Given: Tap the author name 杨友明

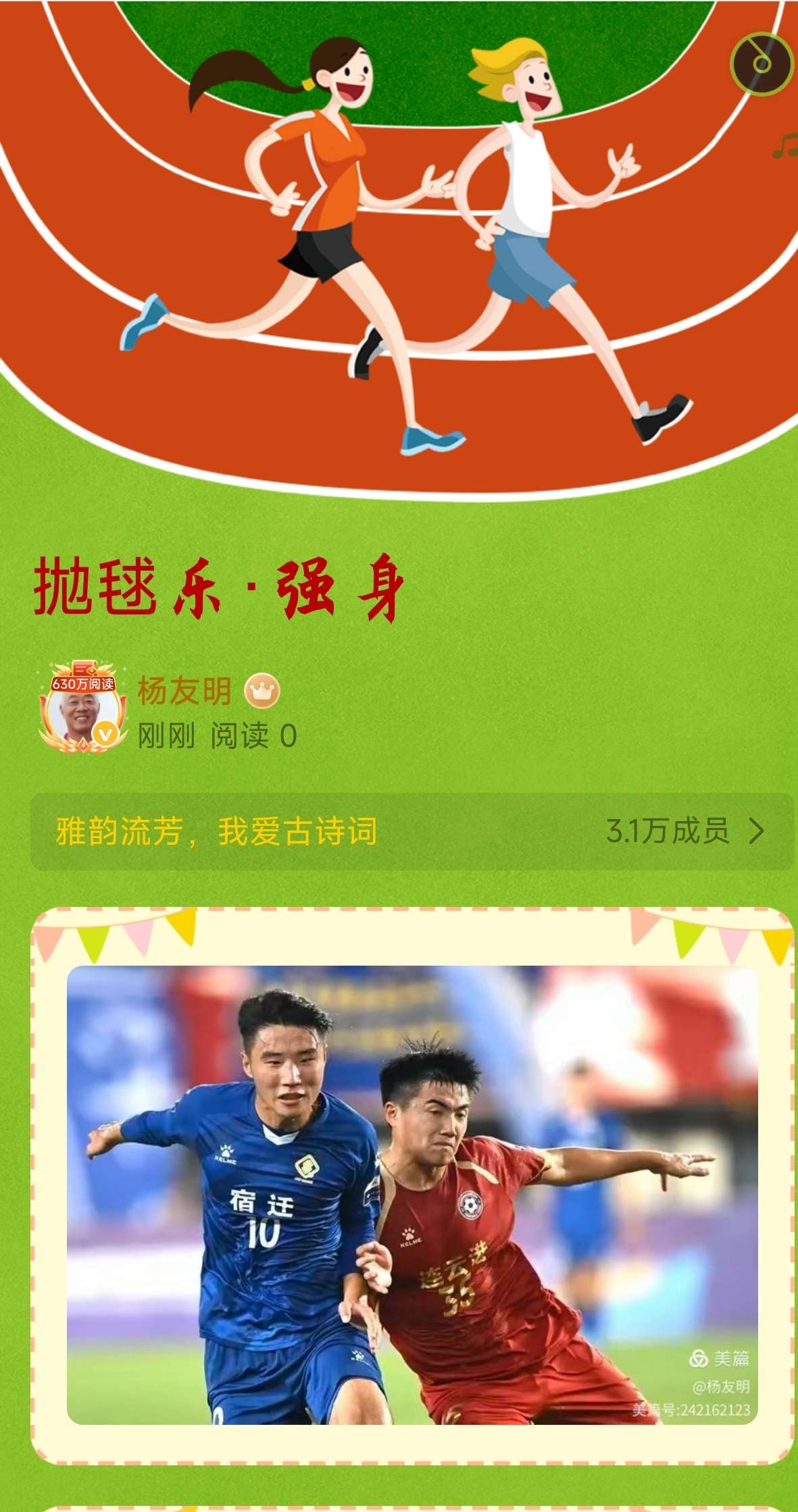Looking at the screenshot, I should coord(184,691).
